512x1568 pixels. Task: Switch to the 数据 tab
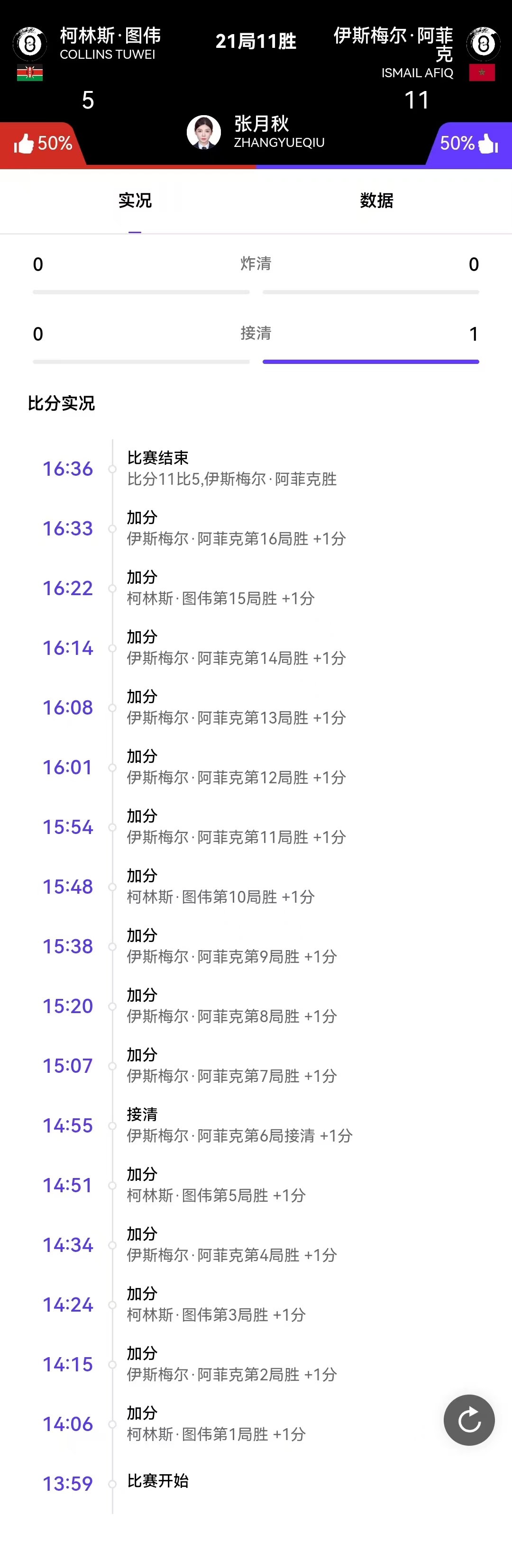tap(376, 200)
